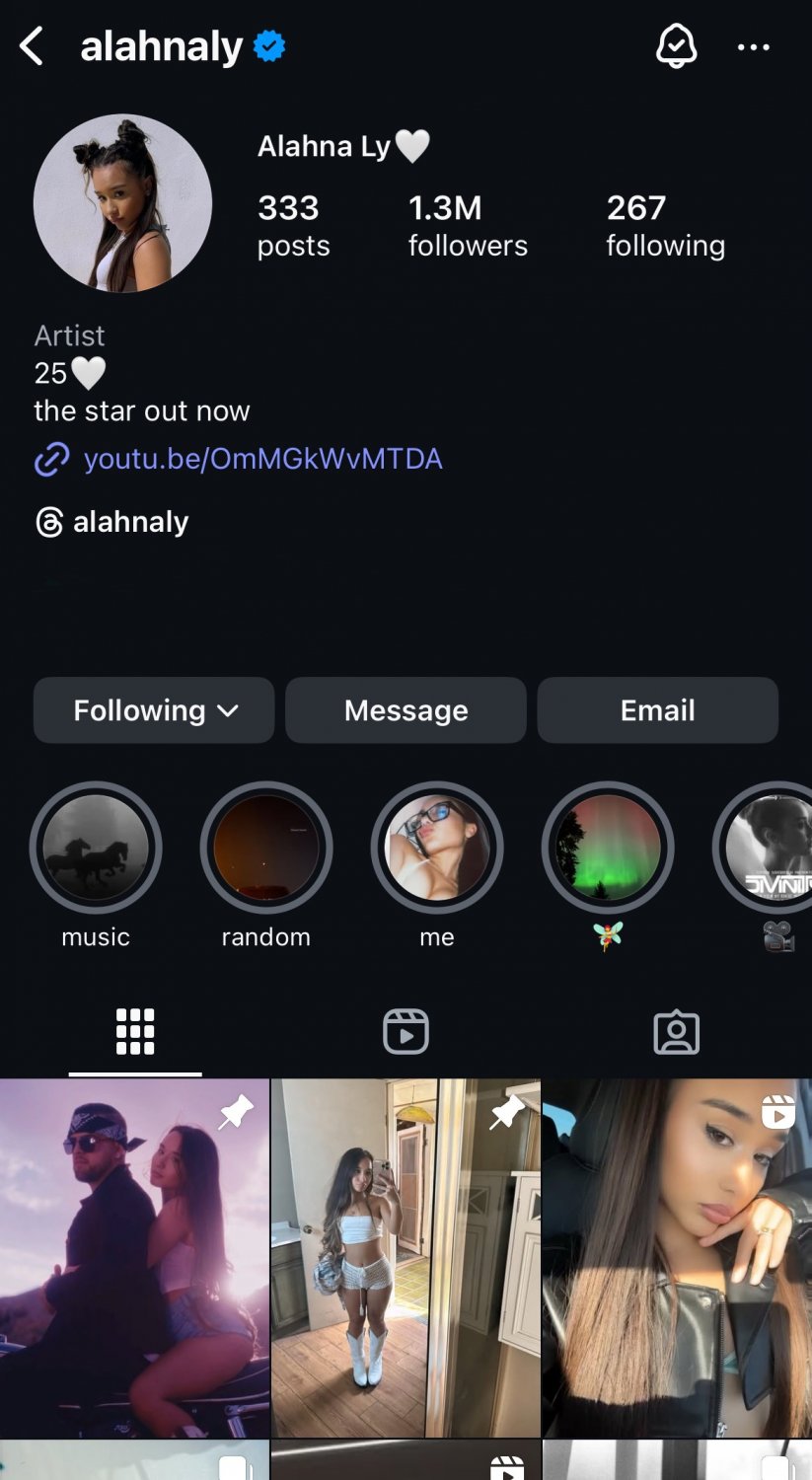Switch to the Reels tab

406,1032
